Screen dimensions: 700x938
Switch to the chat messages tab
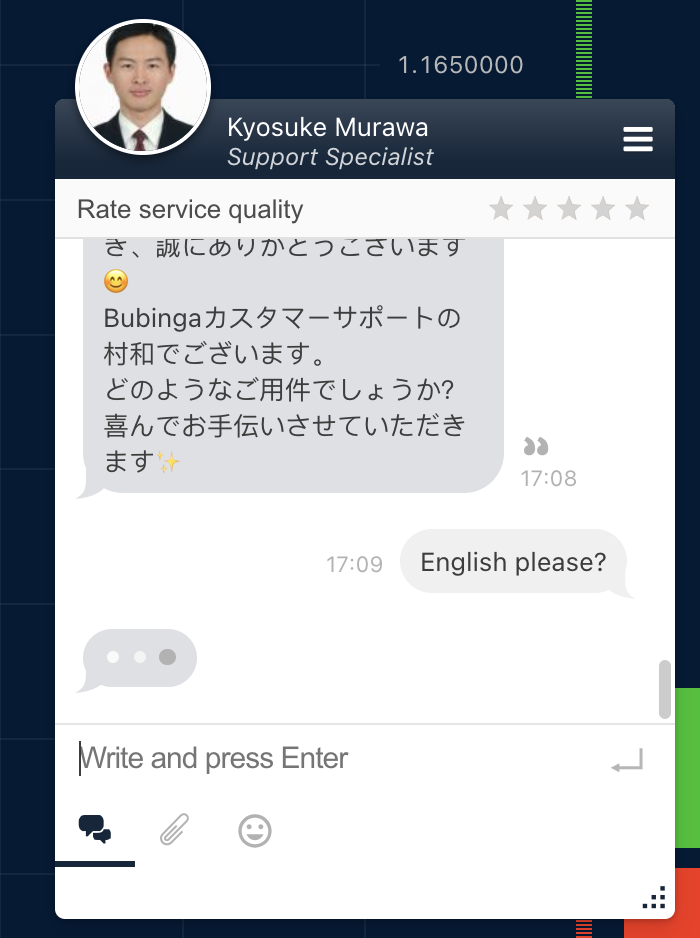[95, 830]
